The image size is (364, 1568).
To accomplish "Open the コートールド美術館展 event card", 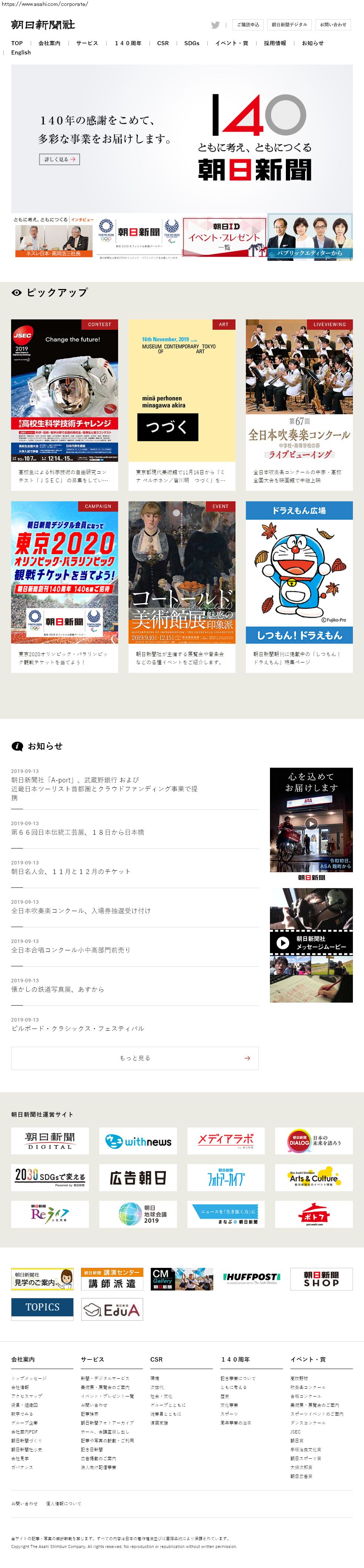I will 181,585.
